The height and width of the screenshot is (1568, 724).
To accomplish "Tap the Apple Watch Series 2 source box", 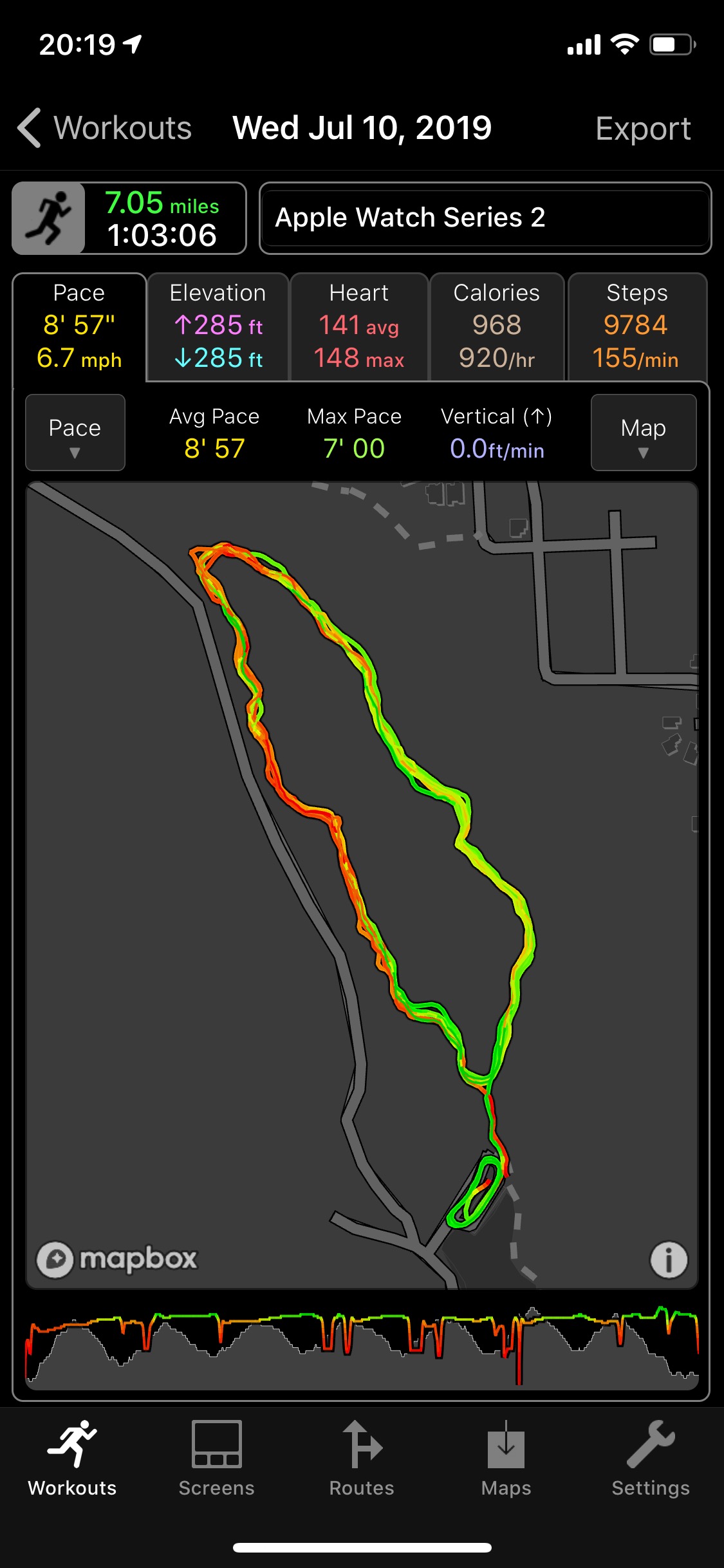I will 485,218.
